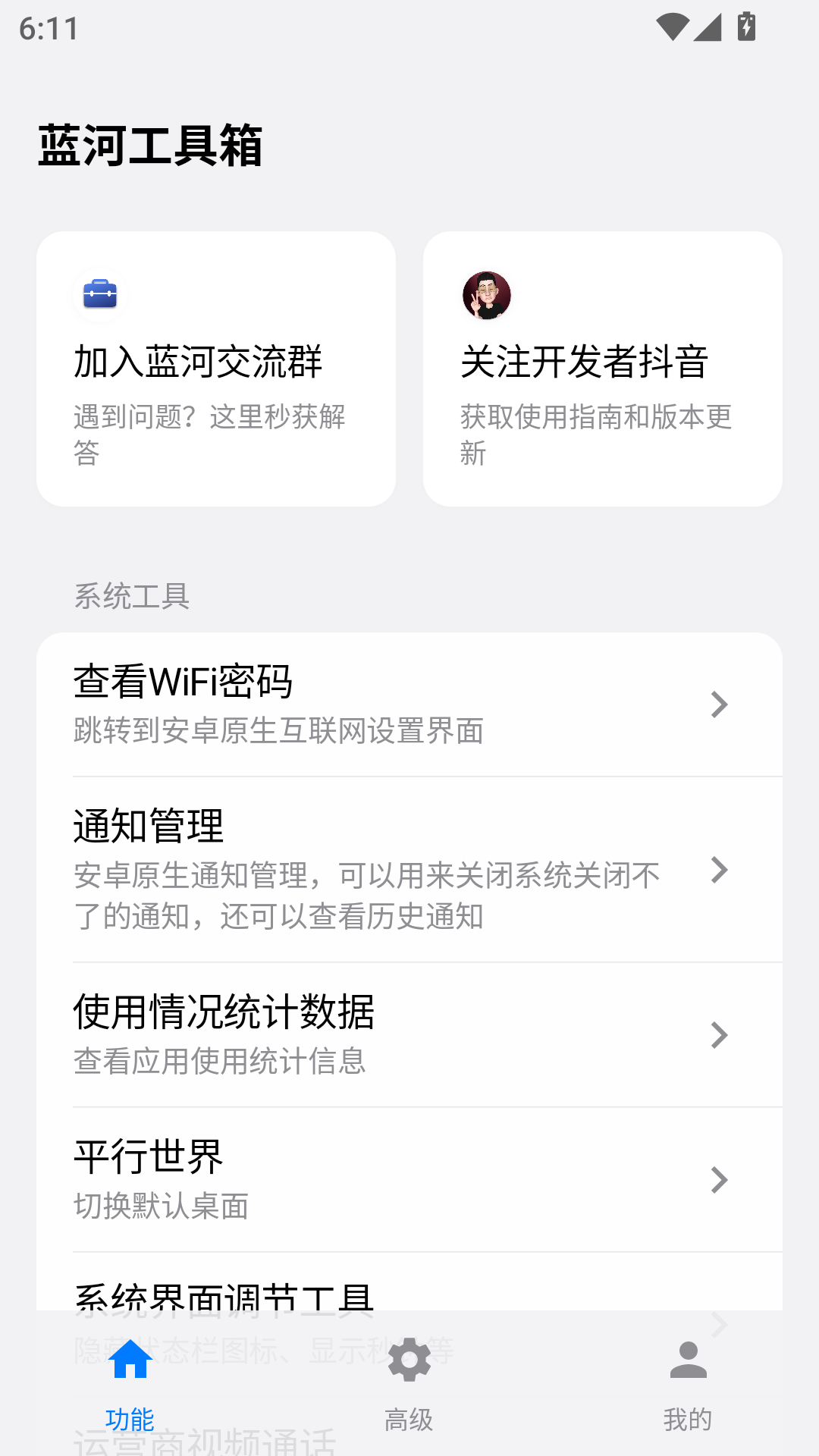The height and width of the screenshot is (1456, 819).
Task: Tap the chevron next to 平行世界
Action: click(x=719, y=1180)
